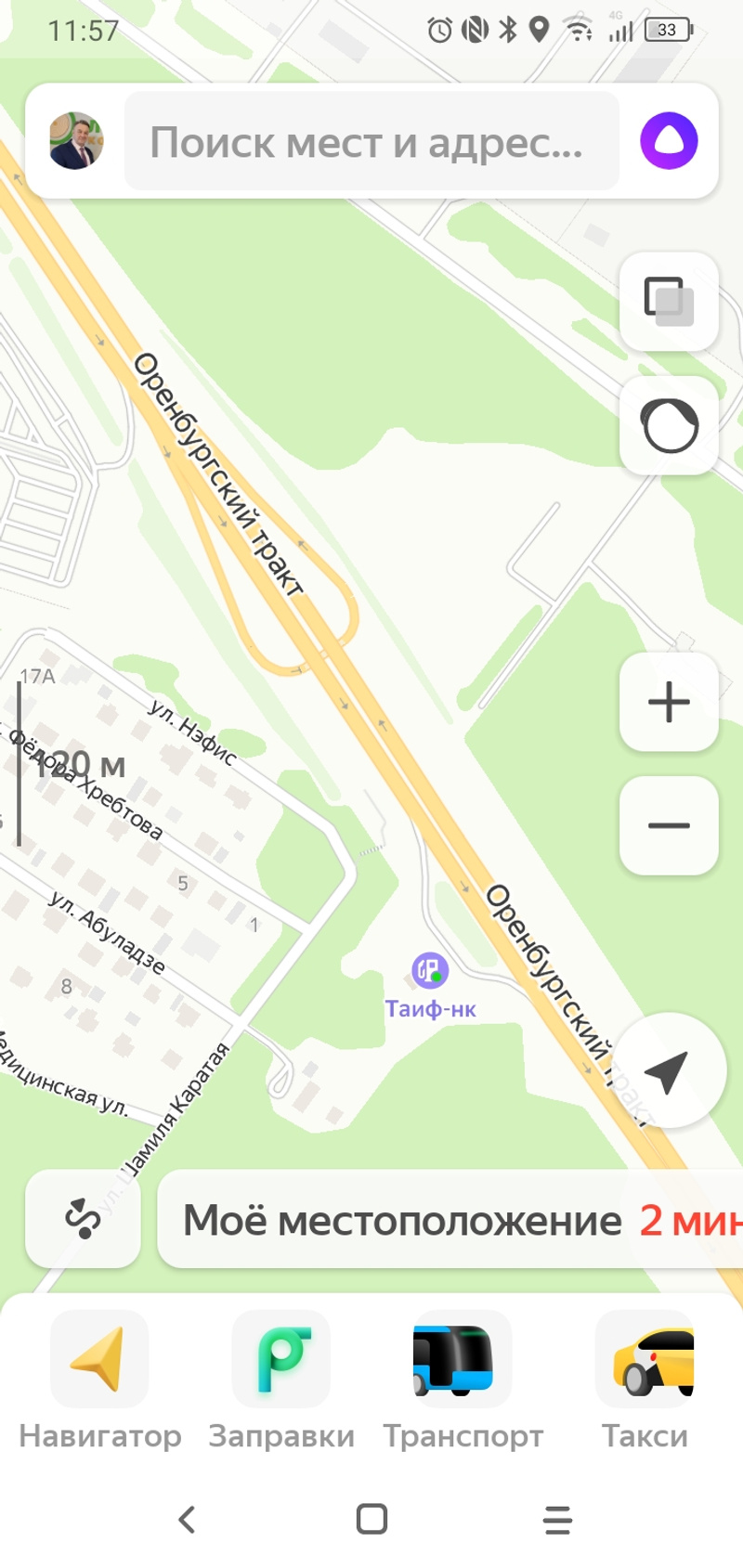This screenshot has width=743, height=1568.
Task: Open the route building button
Action: coord(84,1219)
